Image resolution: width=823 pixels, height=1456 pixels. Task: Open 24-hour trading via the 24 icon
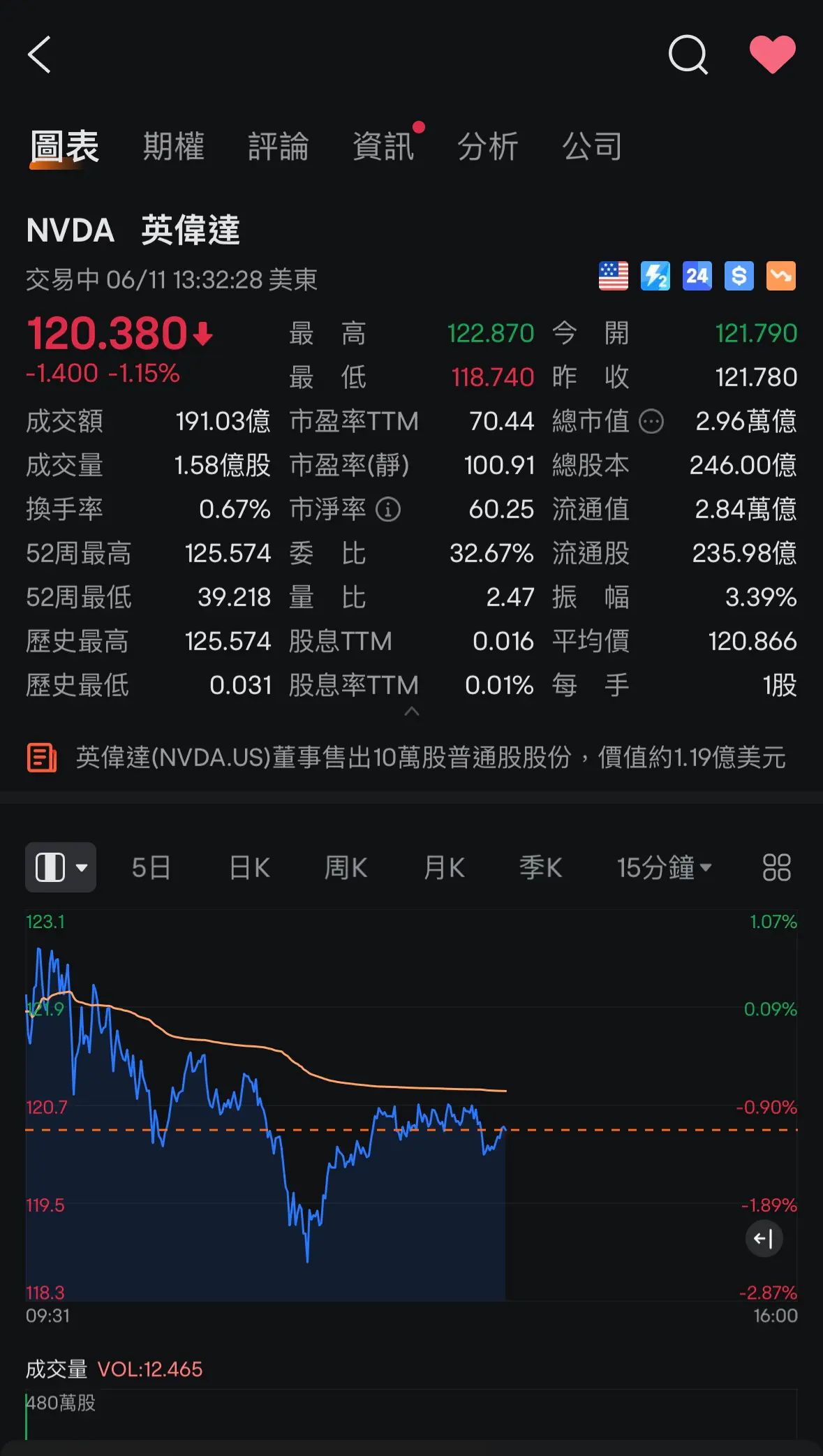pos(697,276)
